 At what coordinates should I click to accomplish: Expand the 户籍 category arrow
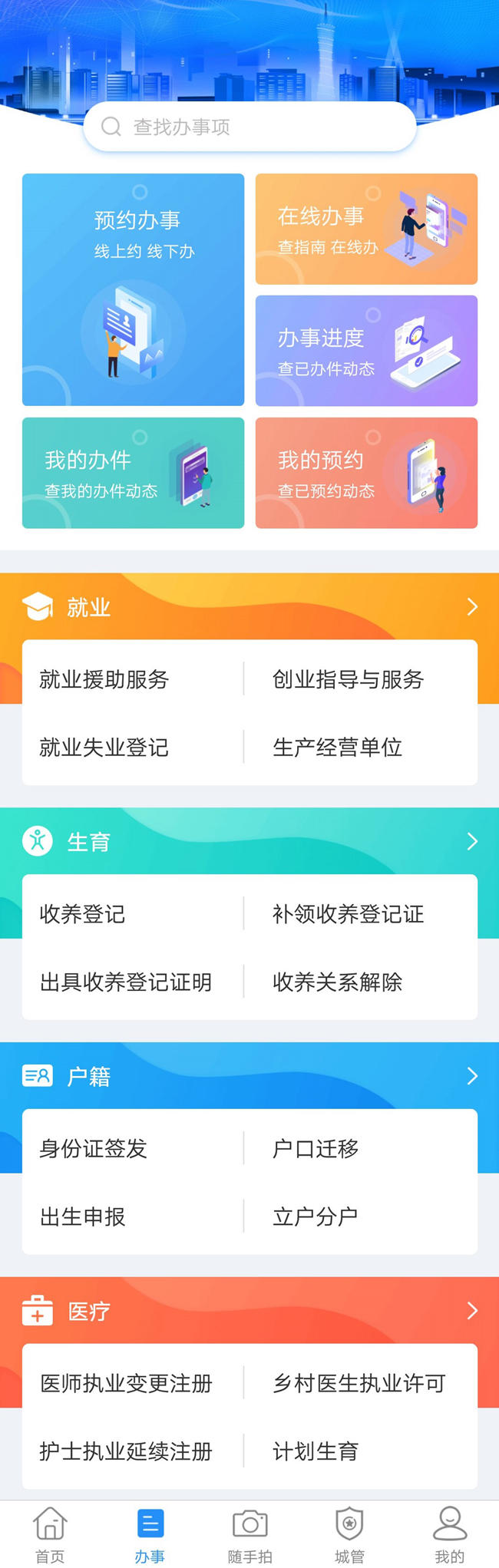(472, 1076)
